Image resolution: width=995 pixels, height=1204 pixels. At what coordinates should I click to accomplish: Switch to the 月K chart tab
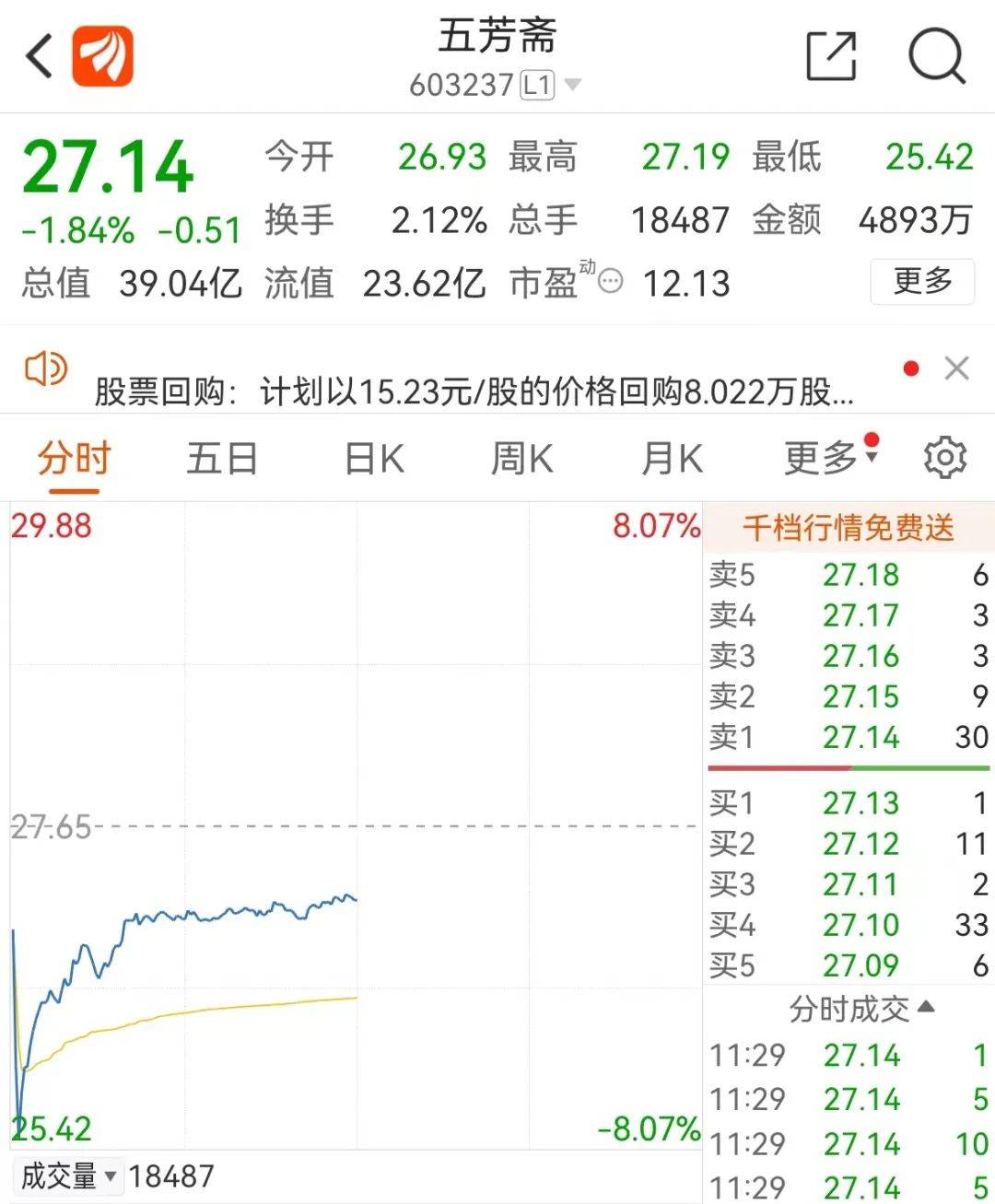[x=672, y=458]
